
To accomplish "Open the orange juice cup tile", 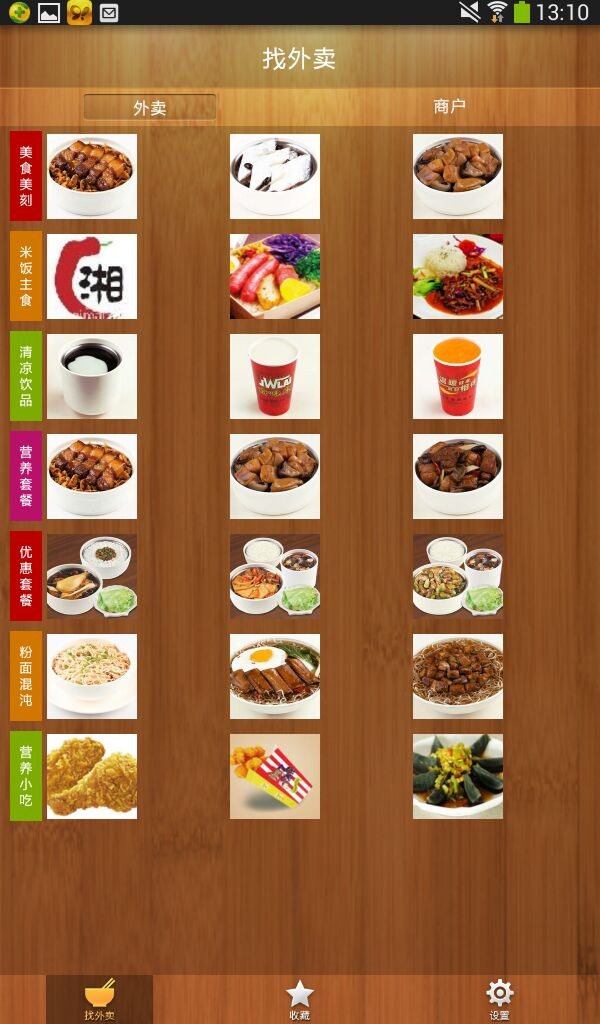I will pyautogui.click(x=458, y=376).
